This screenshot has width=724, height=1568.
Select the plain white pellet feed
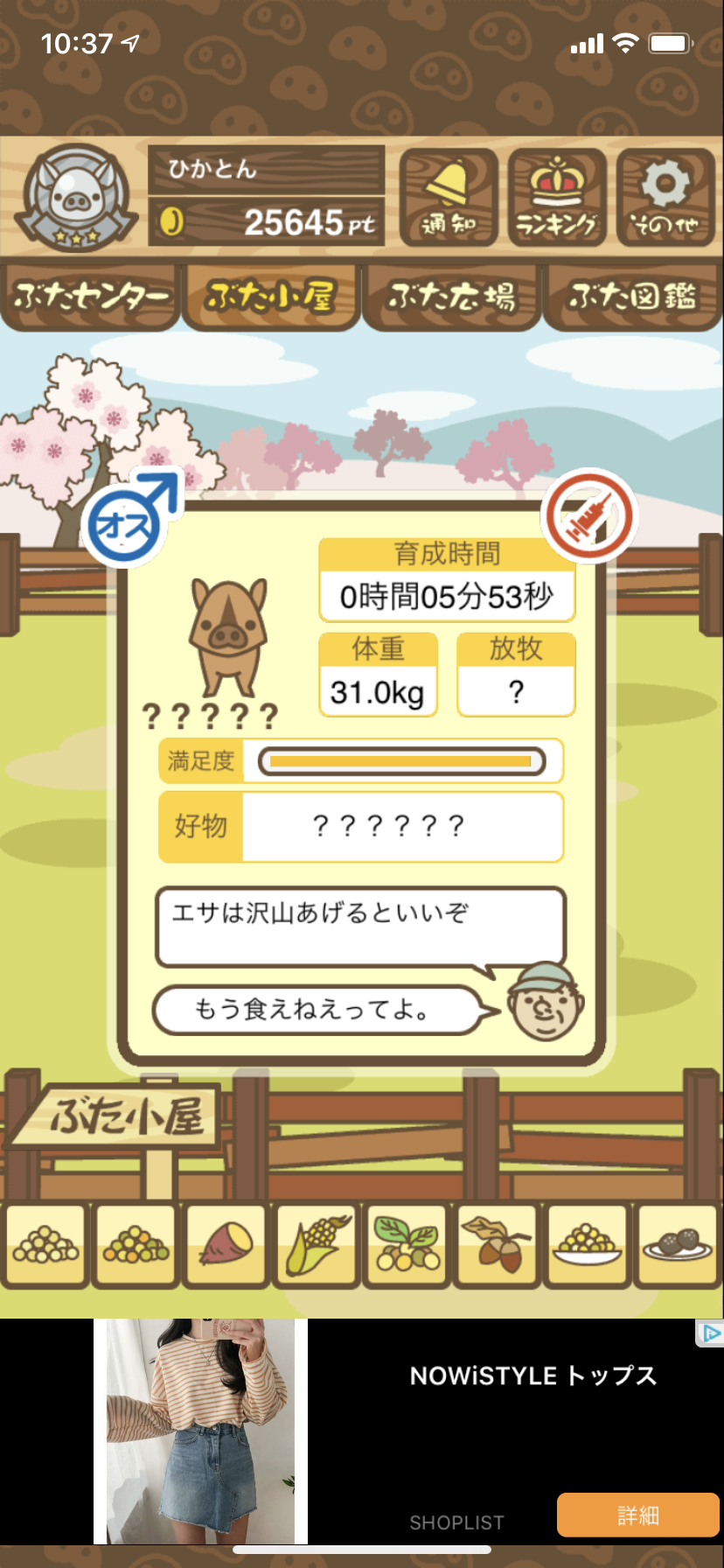click(46, 1244)
